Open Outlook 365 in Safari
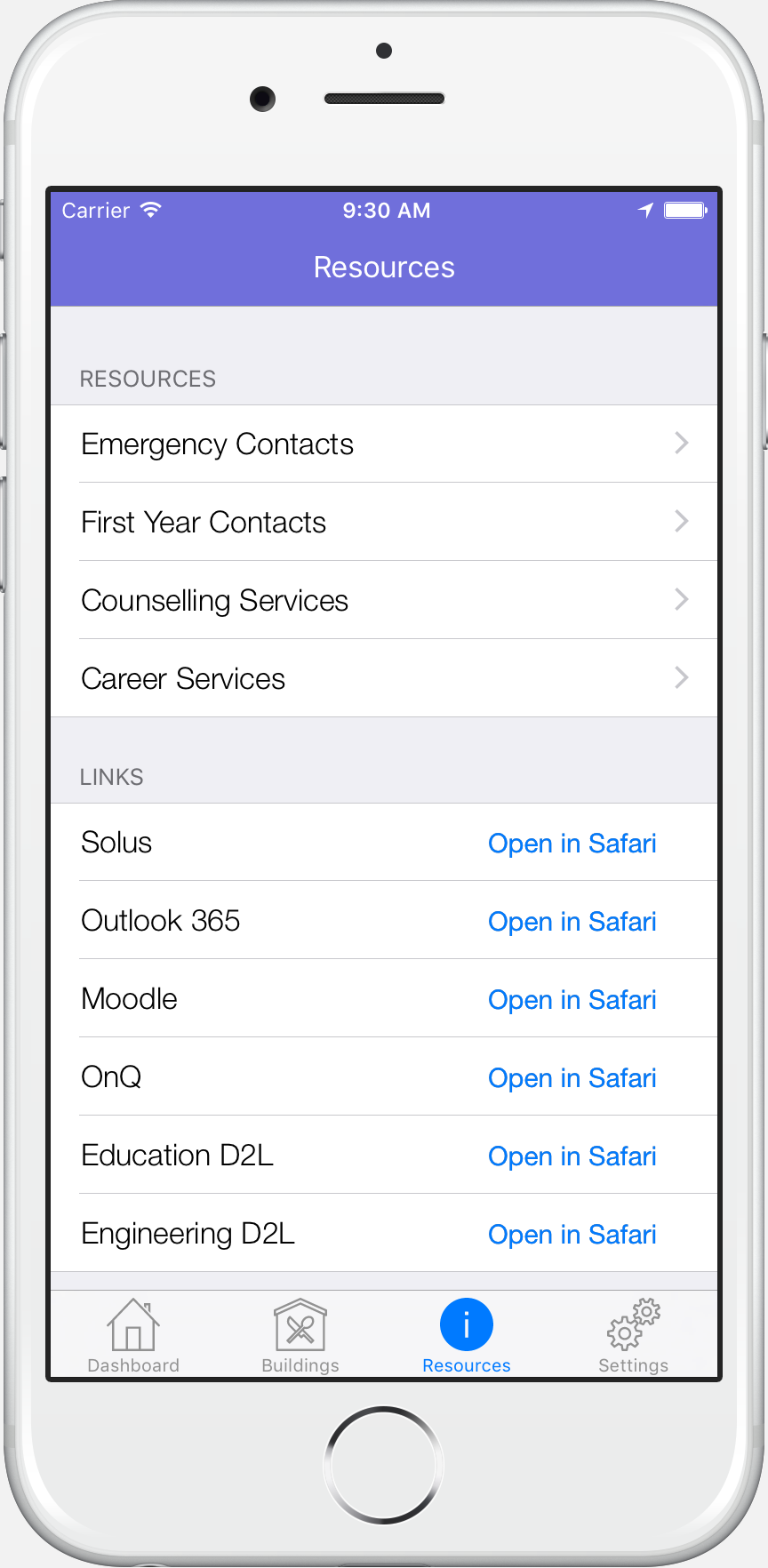Viewport: 768px width, 1568px height. (572, 921)
